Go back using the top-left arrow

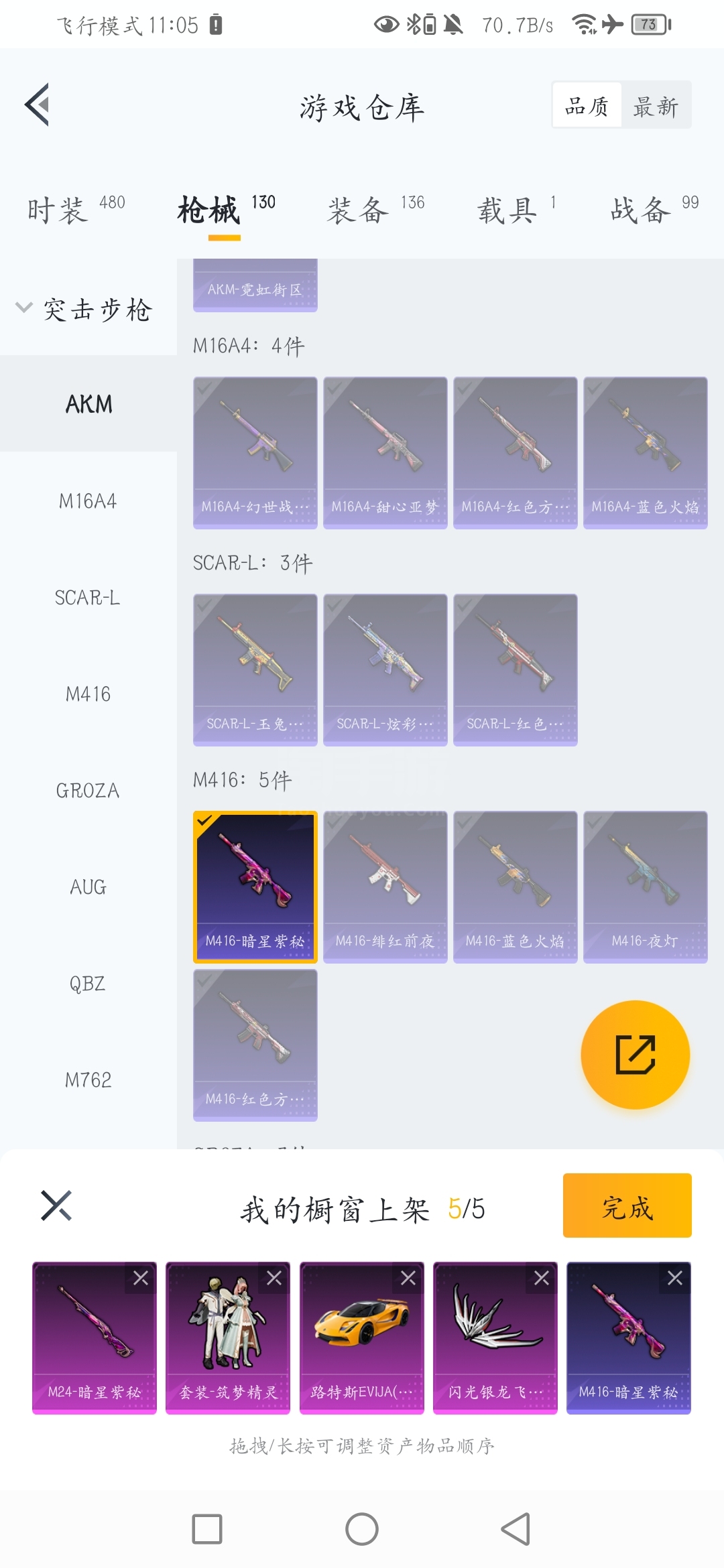[38, 105]
